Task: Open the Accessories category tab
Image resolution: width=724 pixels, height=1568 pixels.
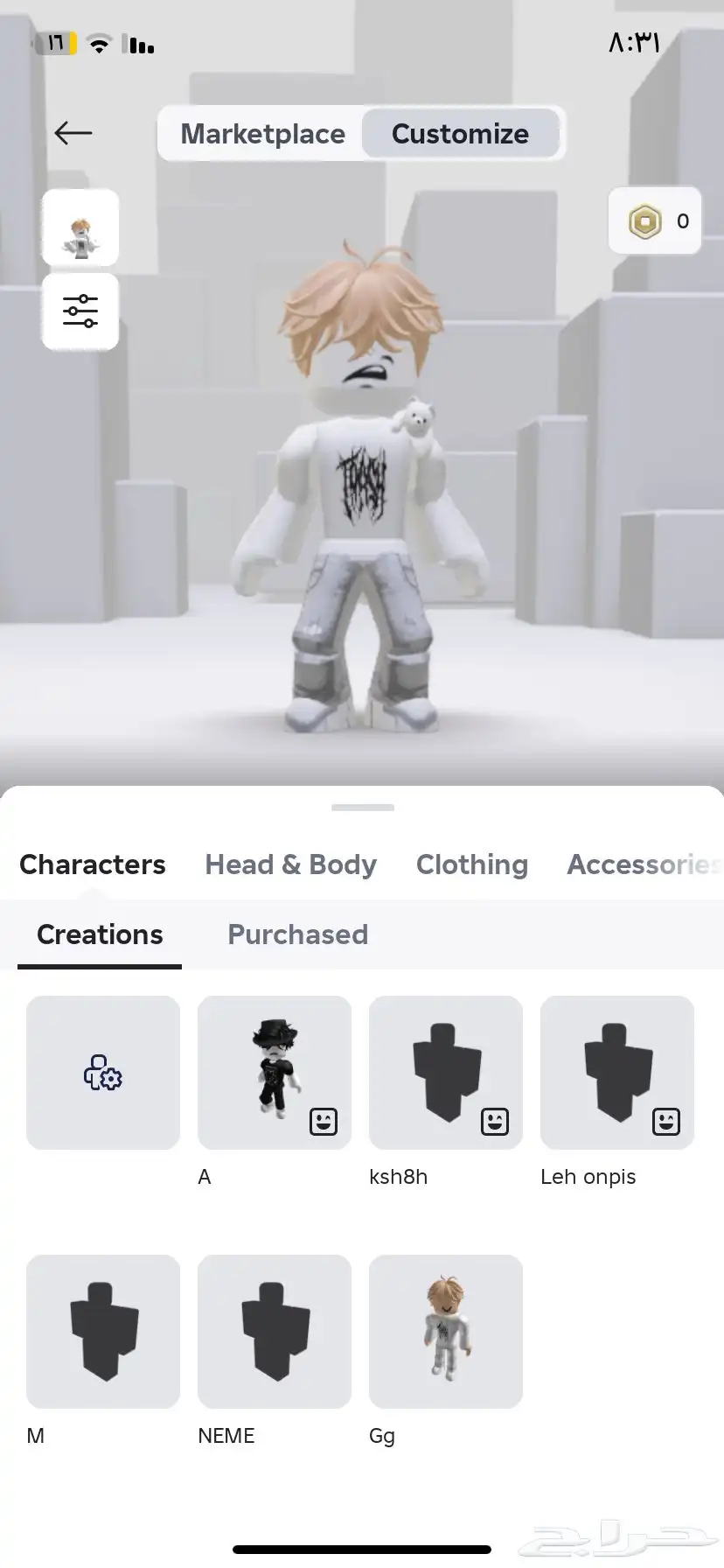Action: tap(643, 864)
